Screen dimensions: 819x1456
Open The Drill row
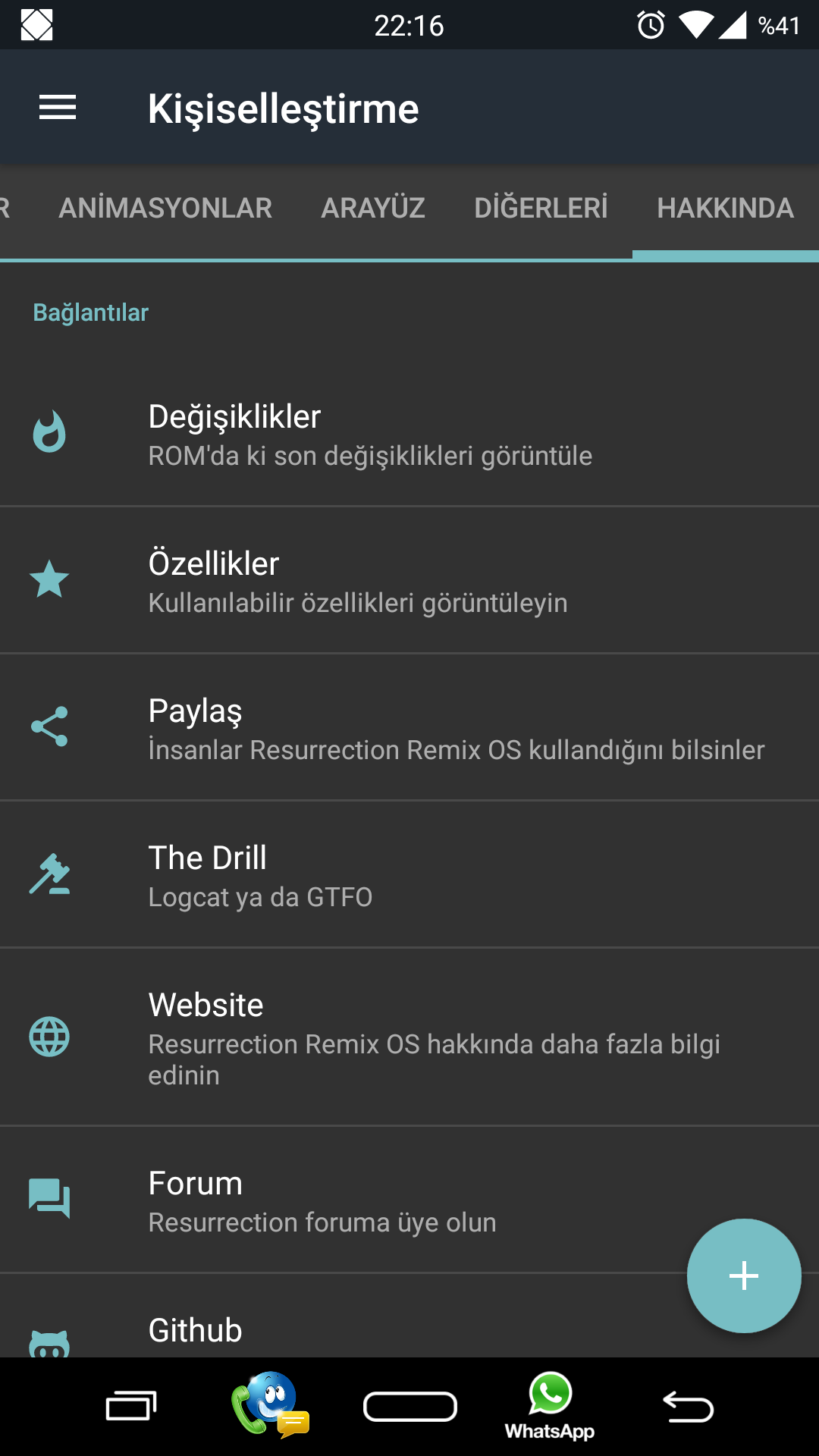coord(409,874)
